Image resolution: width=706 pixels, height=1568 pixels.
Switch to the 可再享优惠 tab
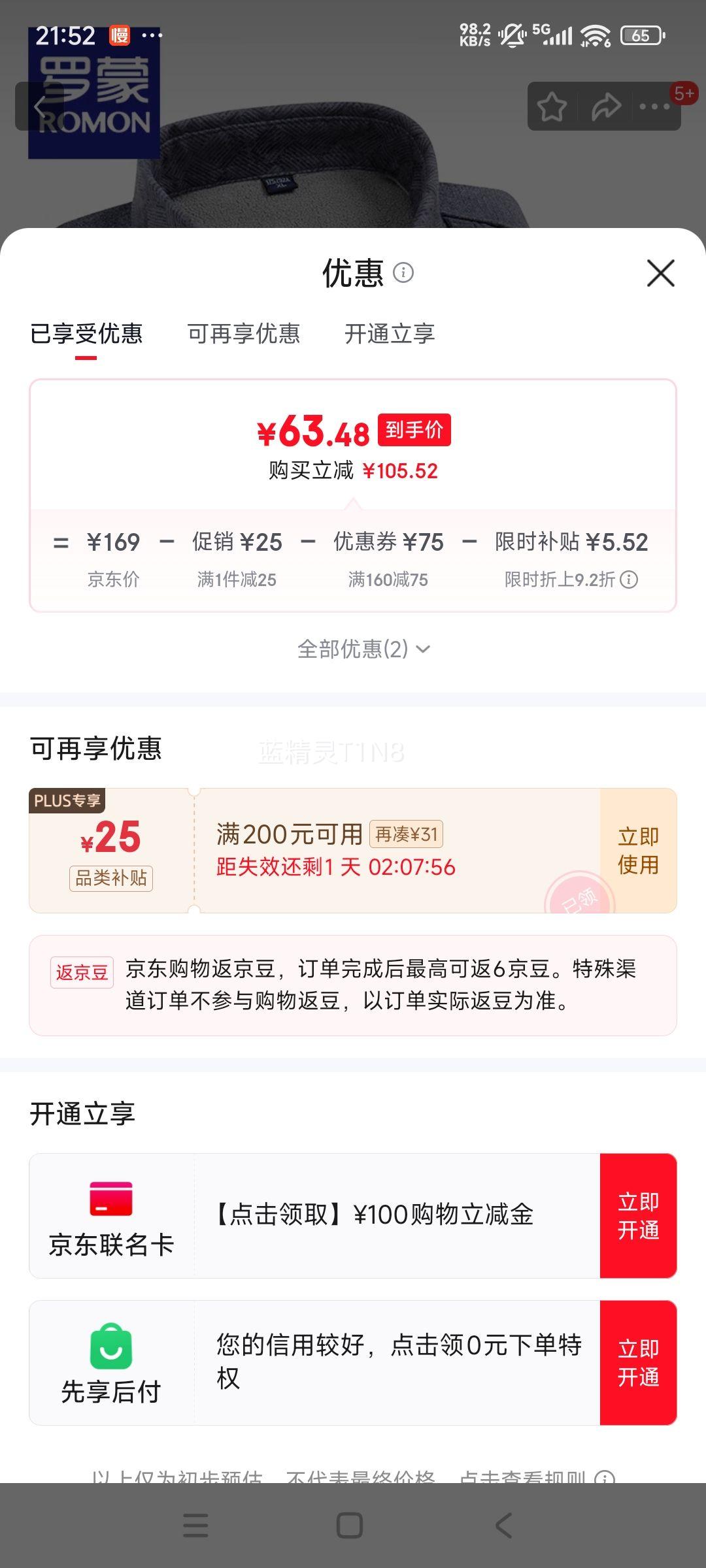coord(245,334)
